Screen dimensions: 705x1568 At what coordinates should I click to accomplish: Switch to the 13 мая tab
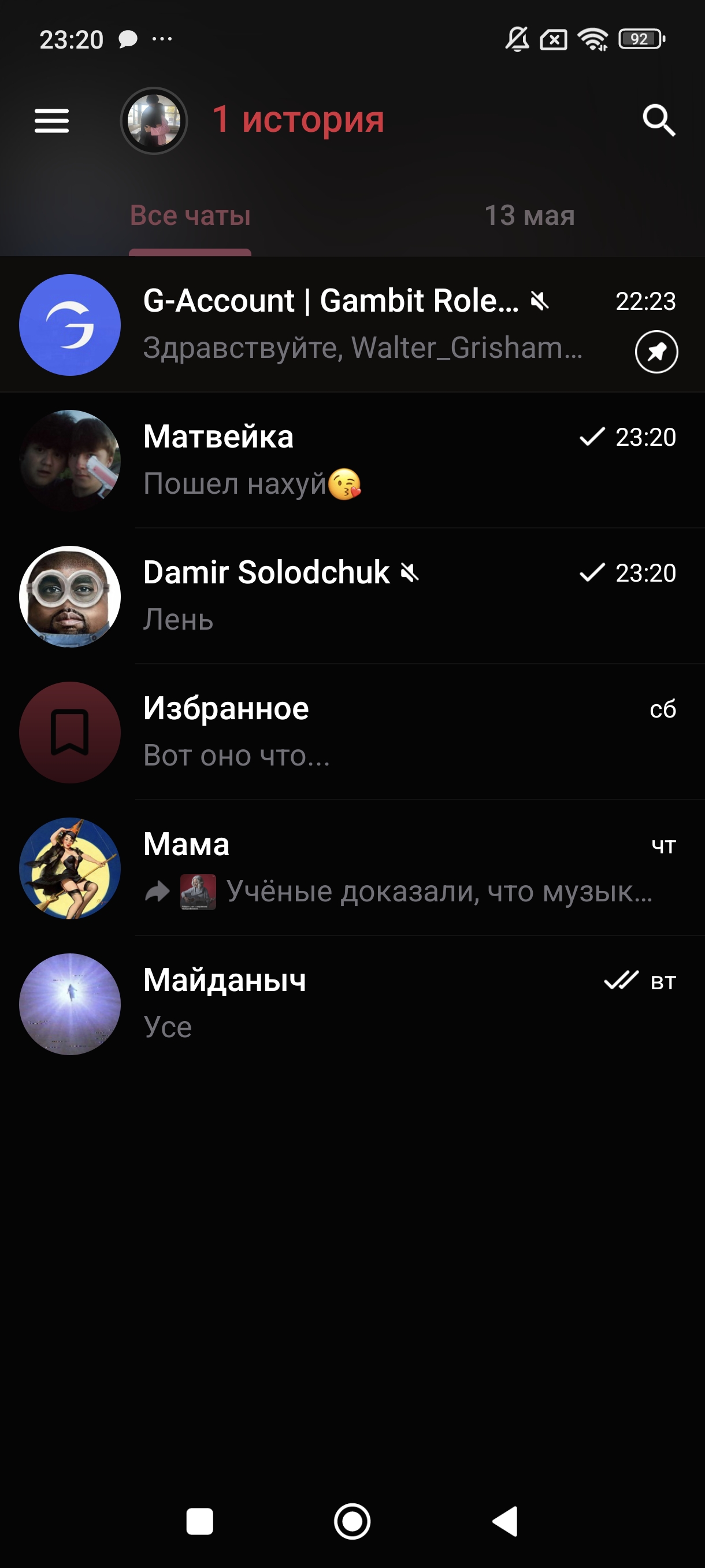click(x=529, y=216)
